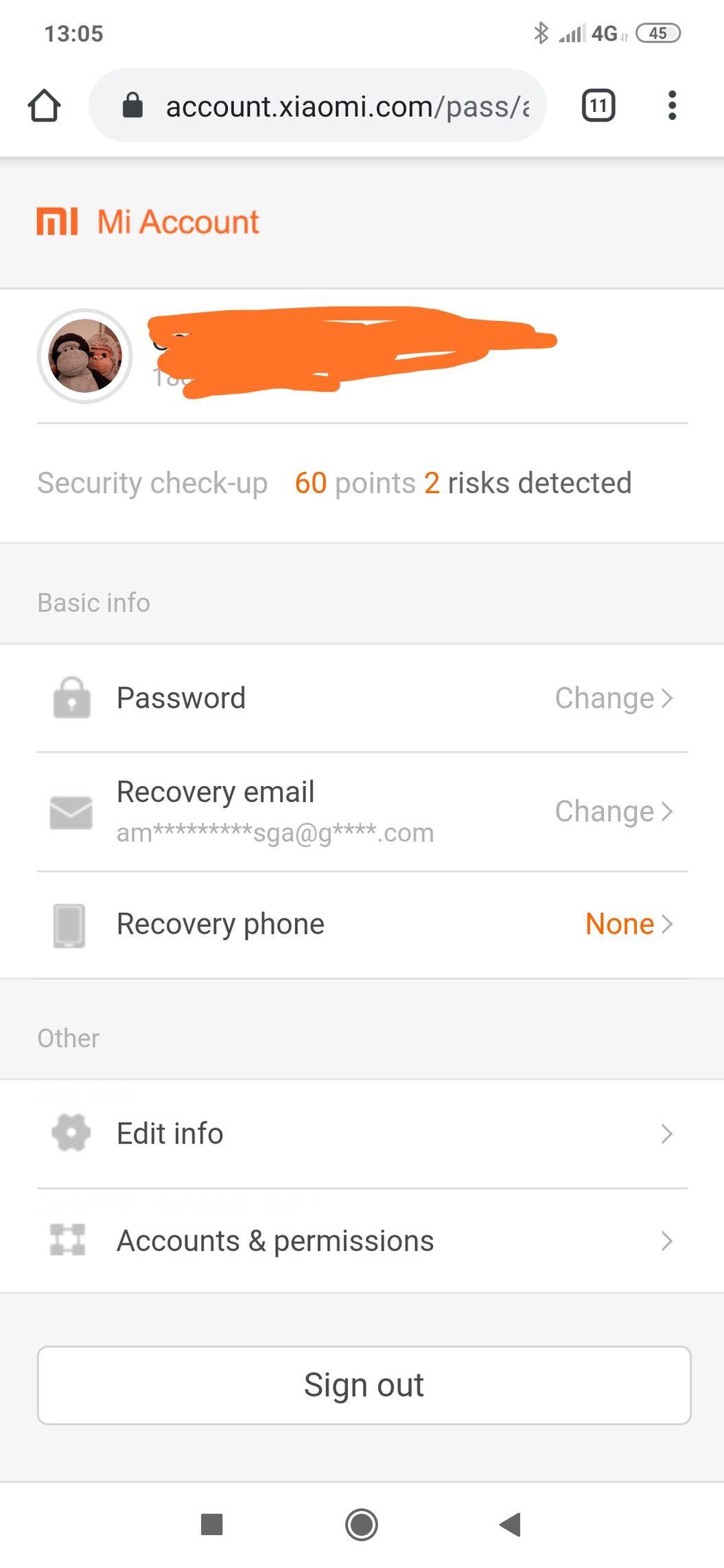Image resolution: width=724 pixels, height=1568 pixels.
Task: Tap the URL address bar
Action: 318,106
